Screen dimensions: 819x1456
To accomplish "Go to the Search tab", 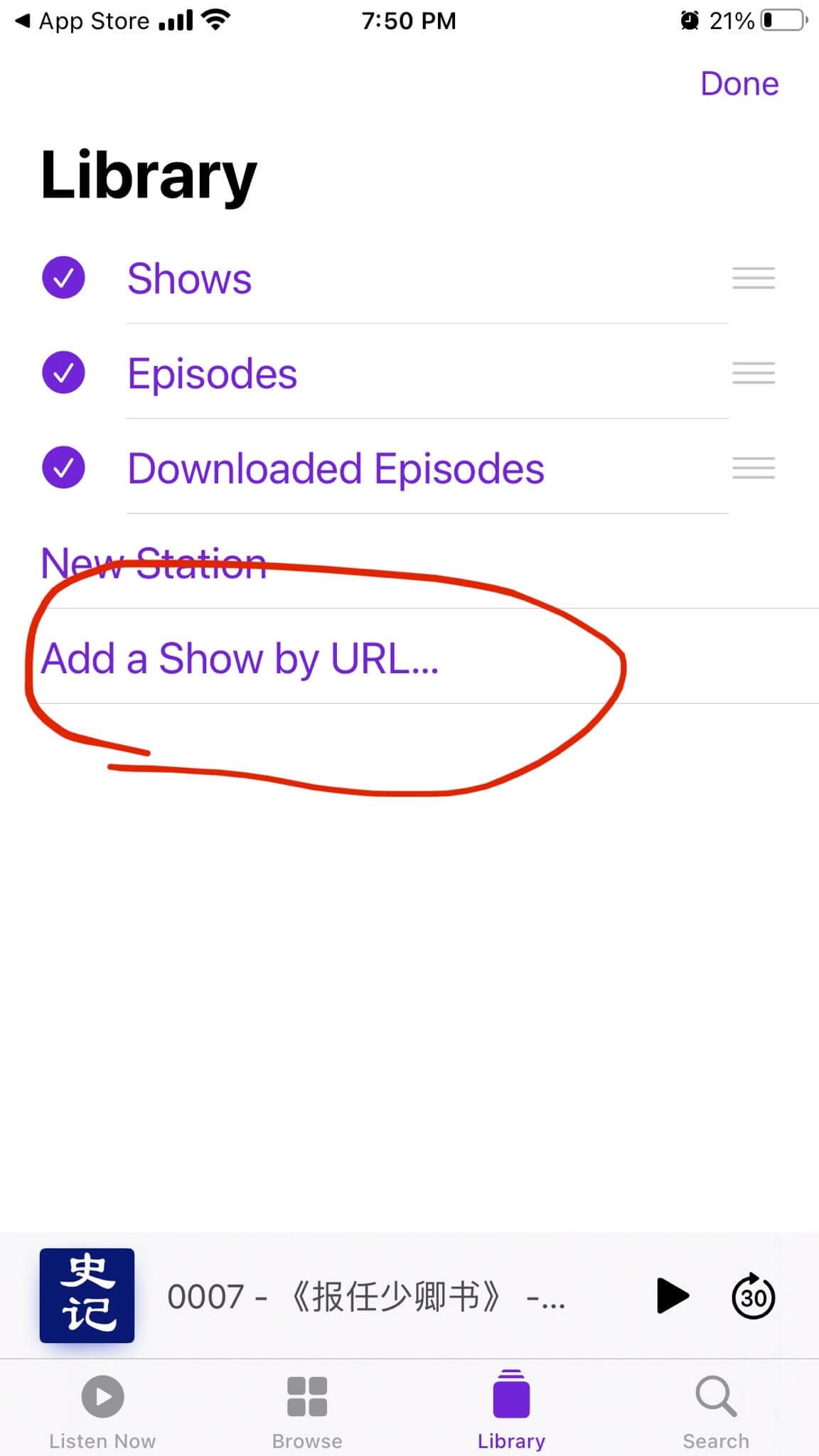I will pos(716,1410).
